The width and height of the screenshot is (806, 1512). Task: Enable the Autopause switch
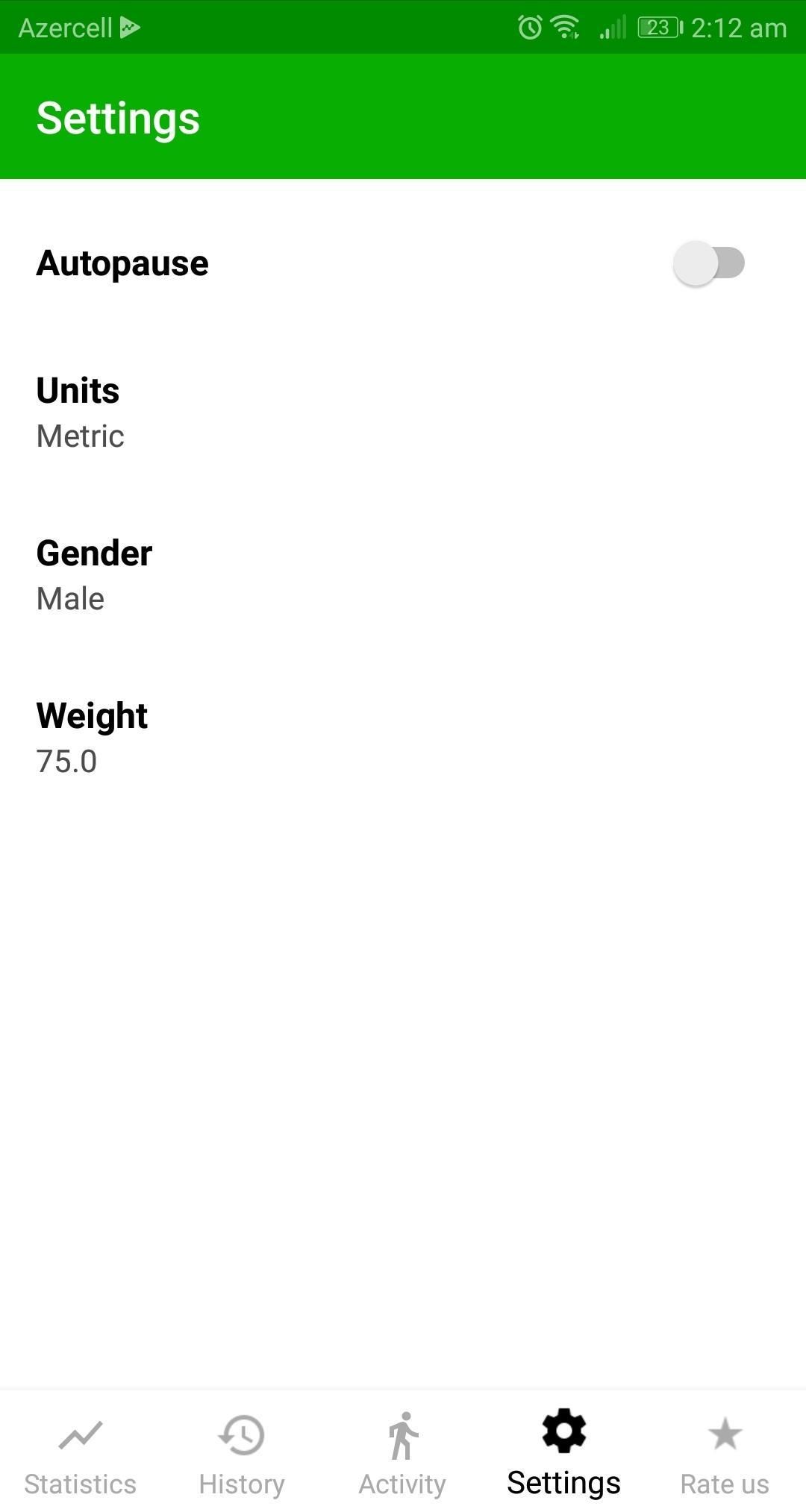tap(708, 263)
